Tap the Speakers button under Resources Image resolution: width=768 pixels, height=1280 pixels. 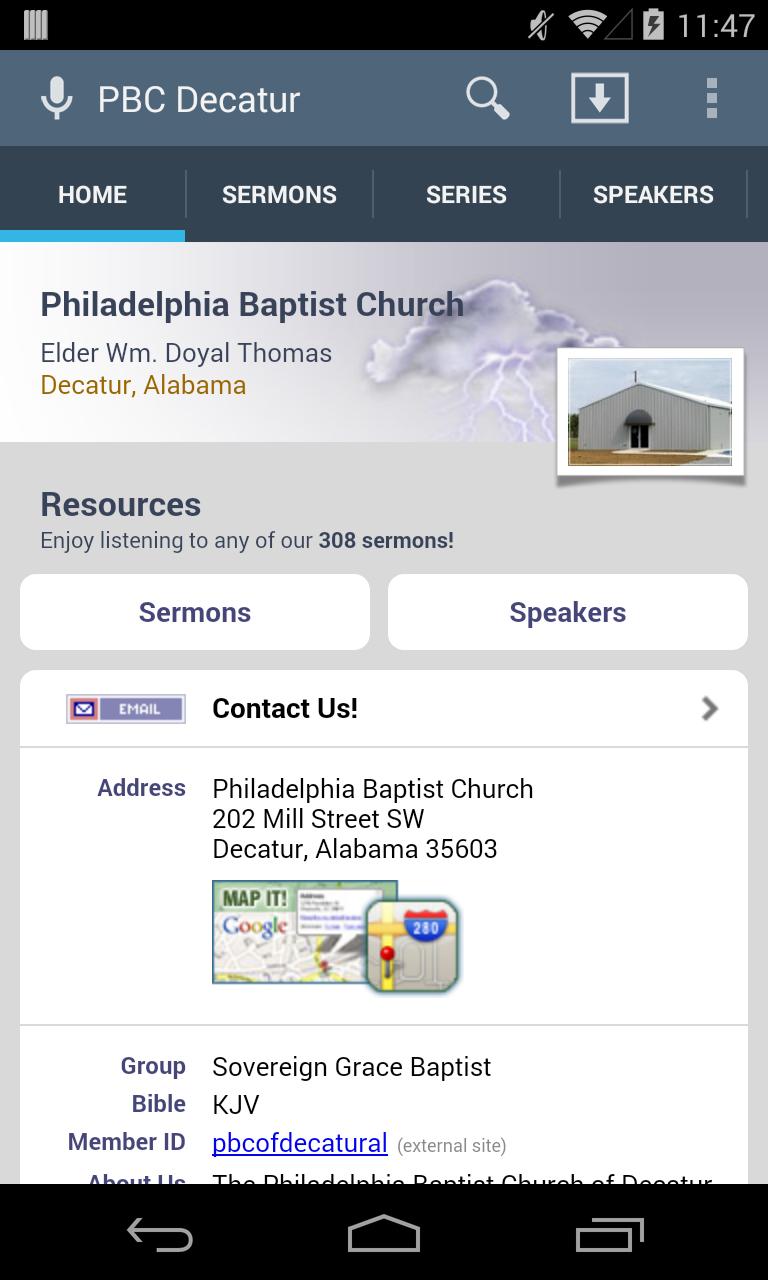click(x=568, y=612)
